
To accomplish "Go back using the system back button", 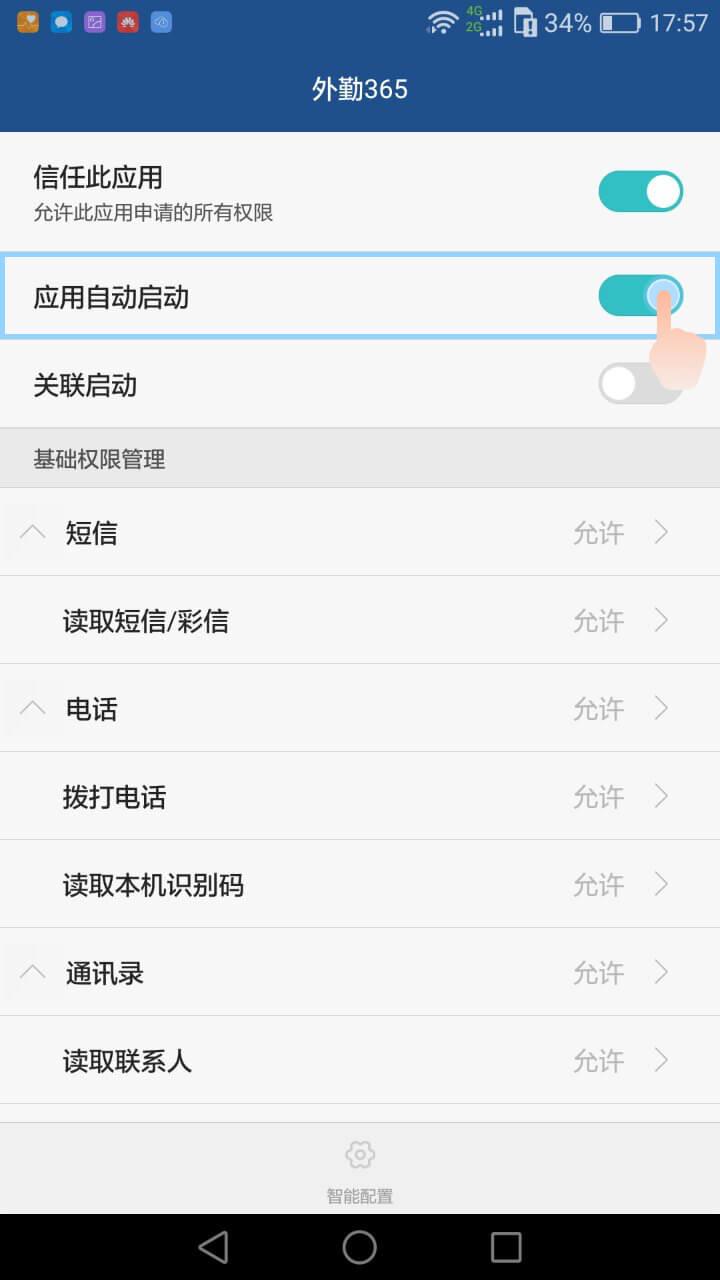I will point(213,1247).
